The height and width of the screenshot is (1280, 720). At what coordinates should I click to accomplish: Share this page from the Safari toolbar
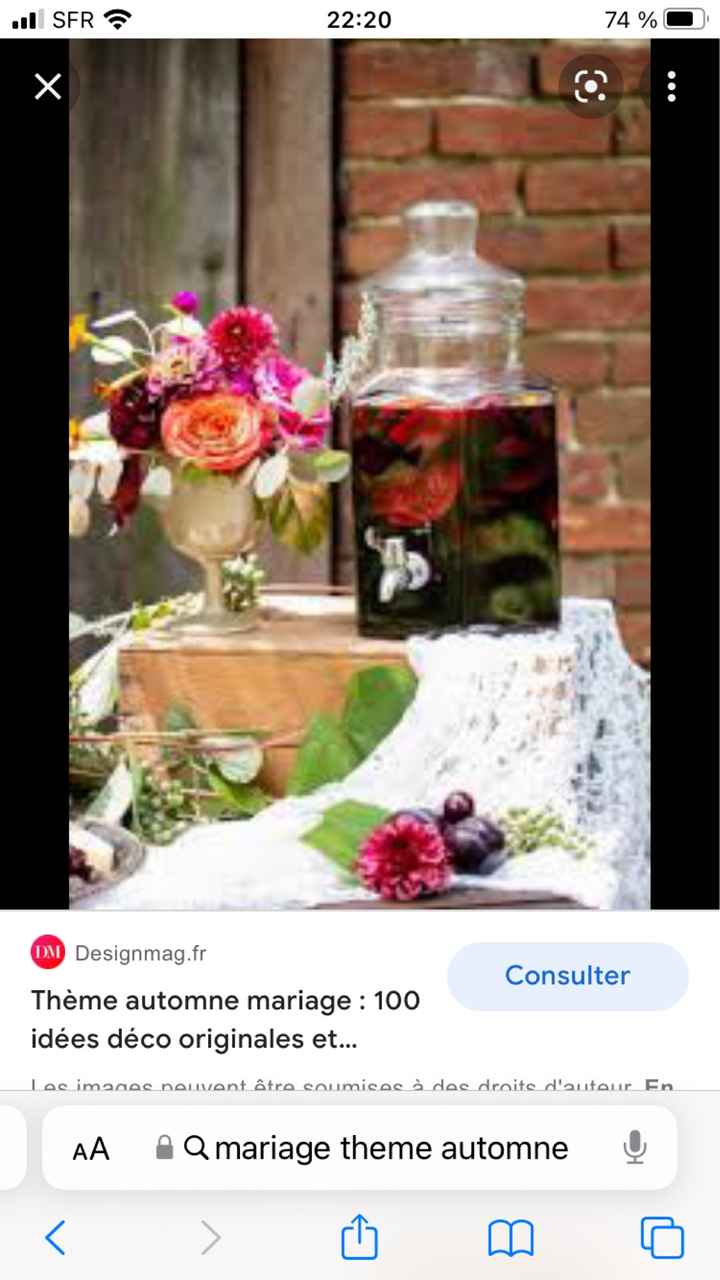[360, 1238]
